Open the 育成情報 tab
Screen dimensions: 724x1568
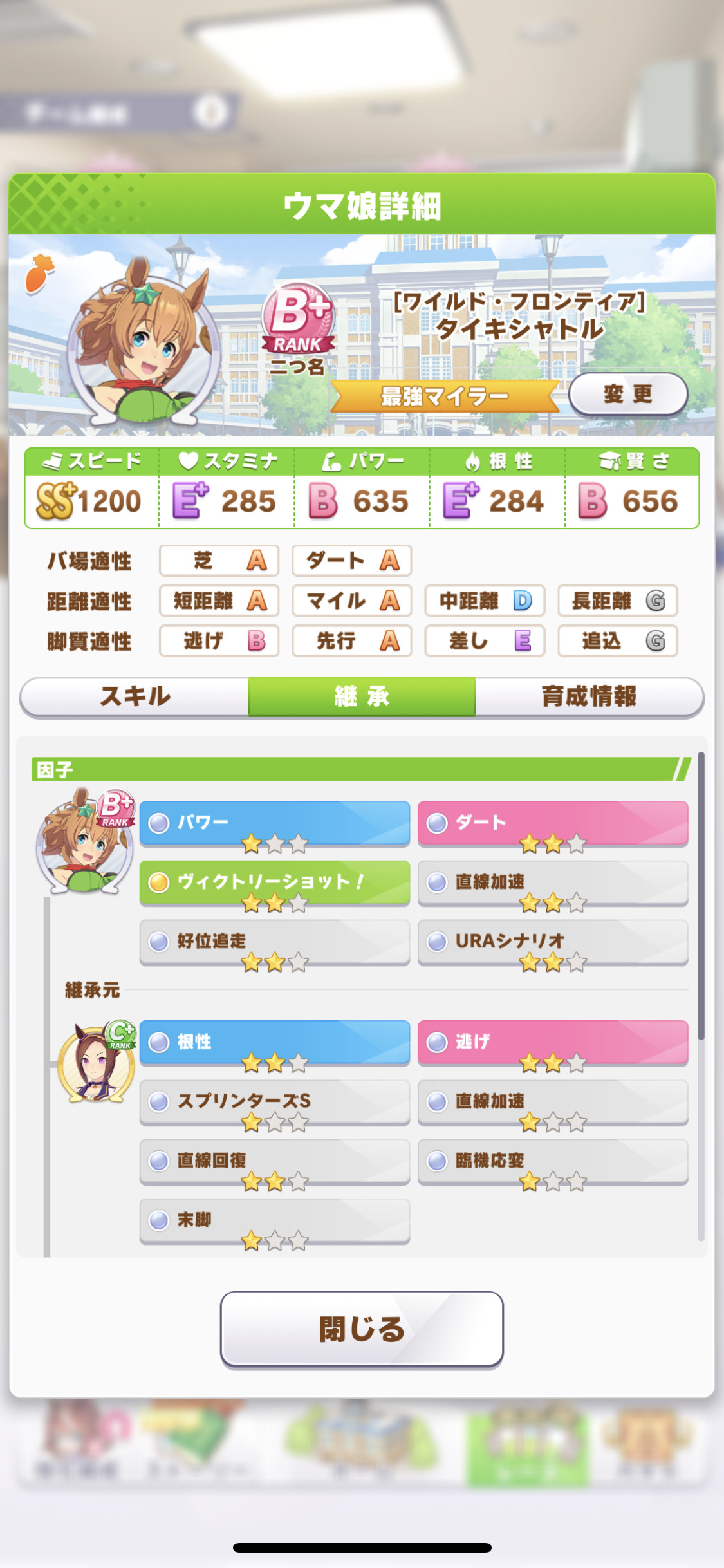click(x=589, y=696)
